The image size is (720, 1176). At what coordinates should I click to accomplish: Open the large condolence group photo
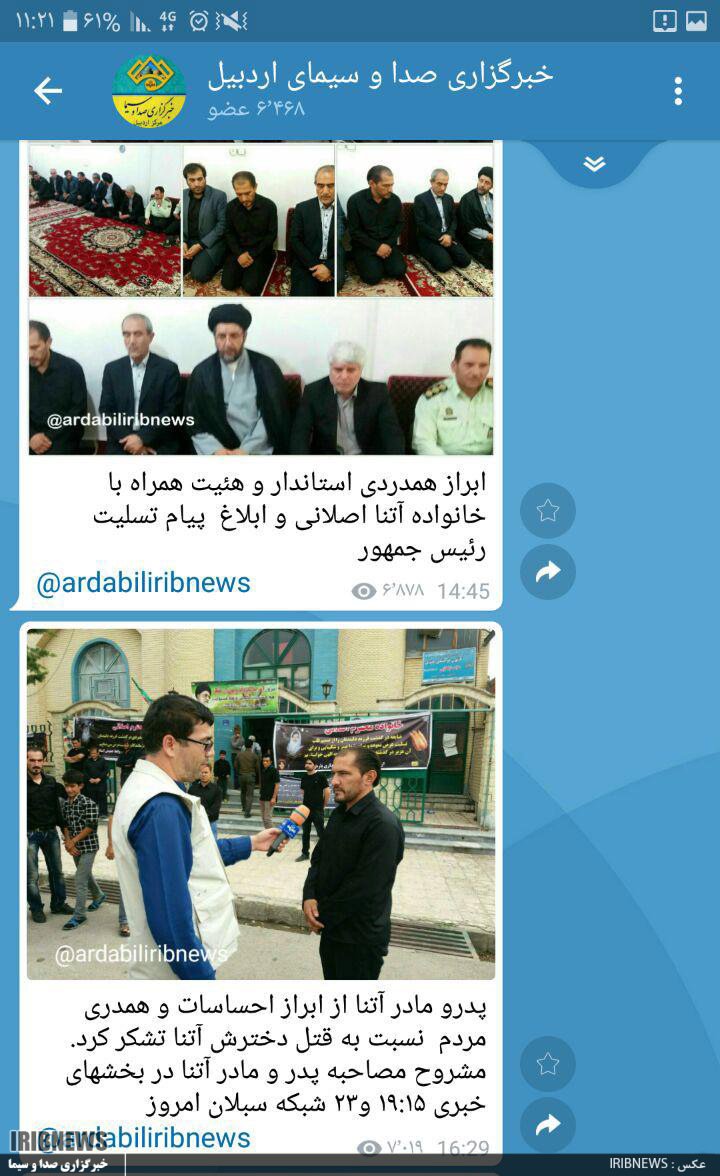[260, 378]
